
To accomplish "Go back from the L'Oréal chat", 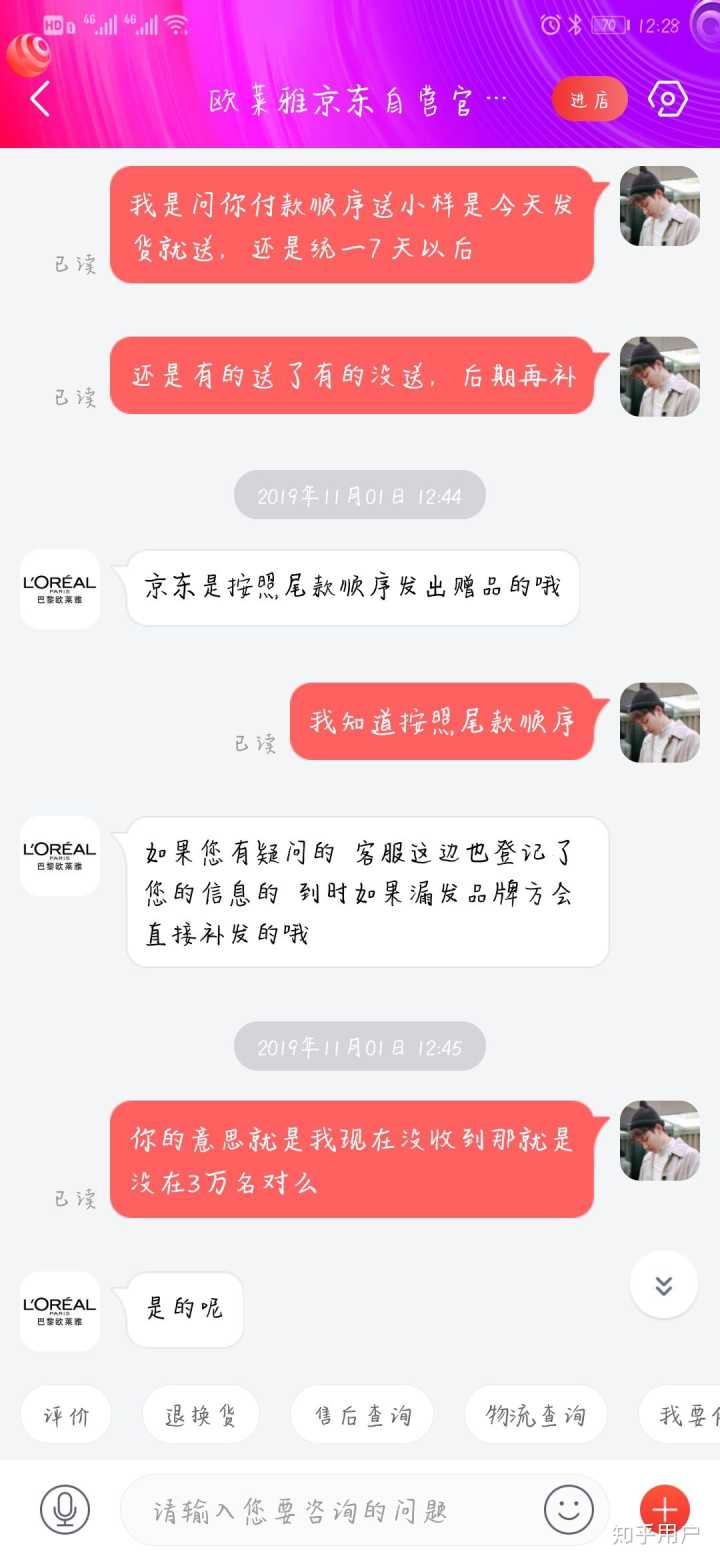I will click(40, 100).
